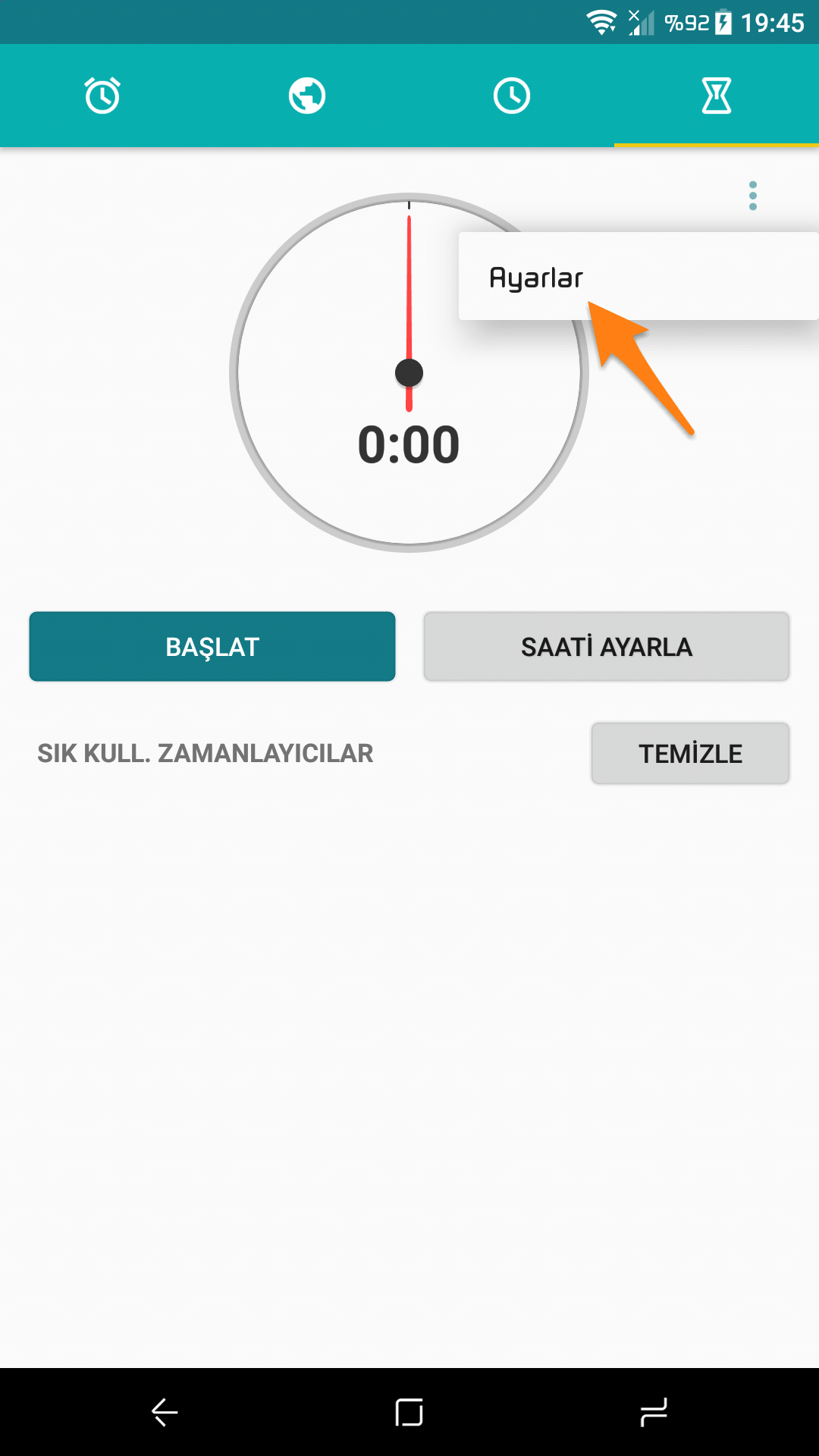The height and width of the screenshot is (1456, 819).
Task: Go to home screen via navigation bar
Action: click(409, 1412)
